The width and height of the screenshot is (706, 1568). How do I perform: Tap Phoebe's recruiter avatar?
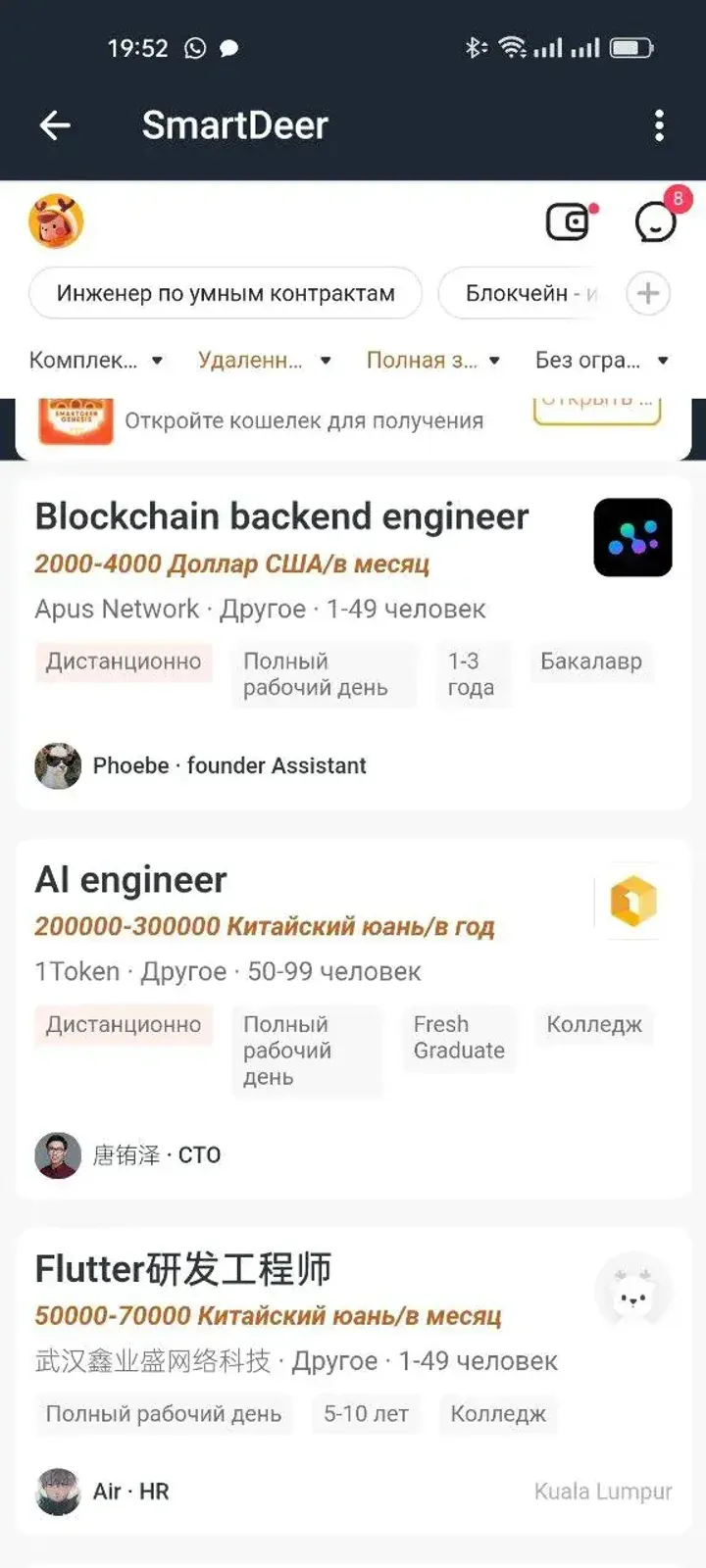click(x=57, y=767)
